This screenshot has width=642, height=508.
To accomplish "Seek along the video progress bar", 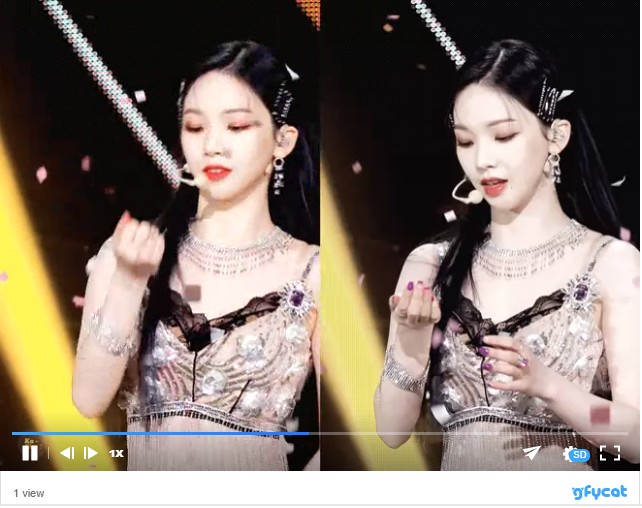I will click(x=320, y=433).
